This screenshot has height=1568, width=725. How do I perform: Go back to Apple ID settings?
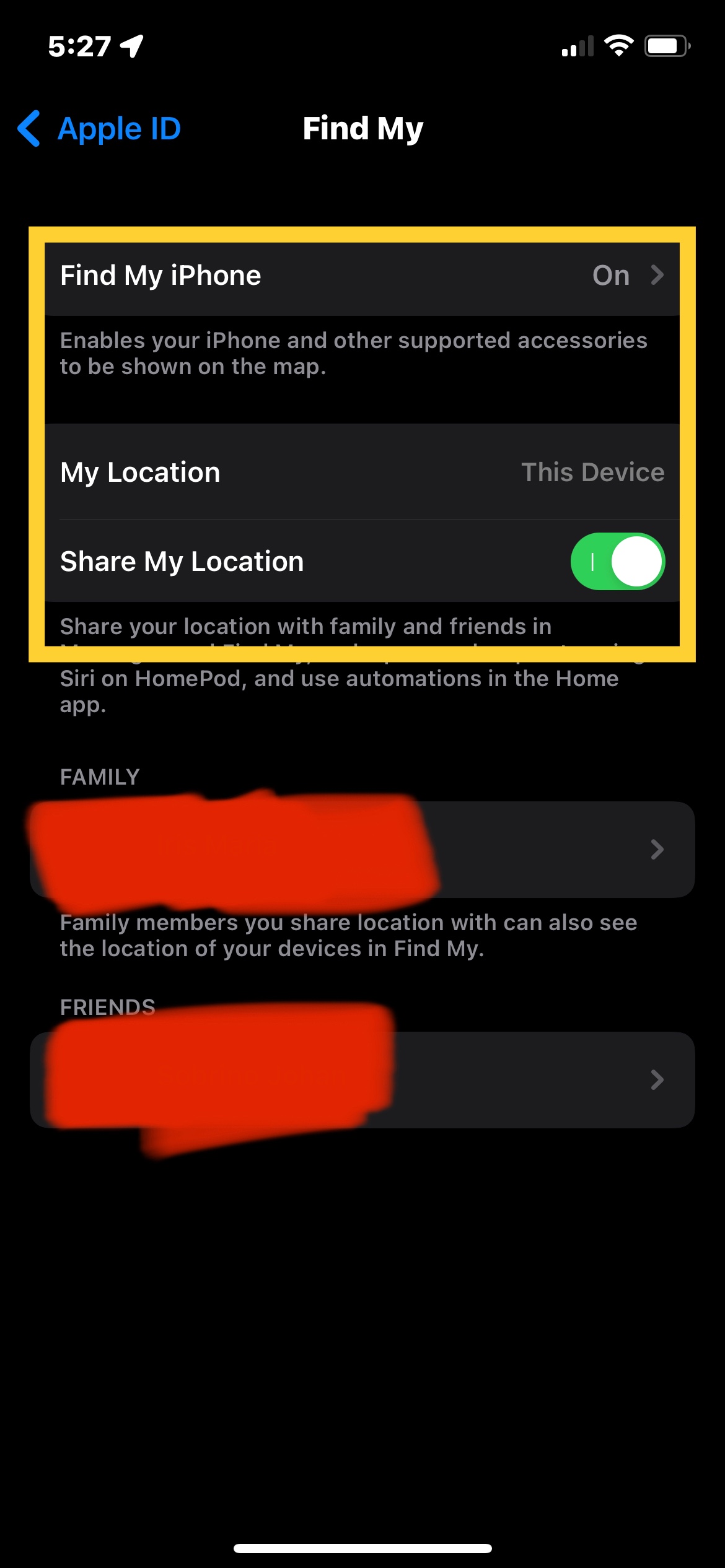coord(99,129)
